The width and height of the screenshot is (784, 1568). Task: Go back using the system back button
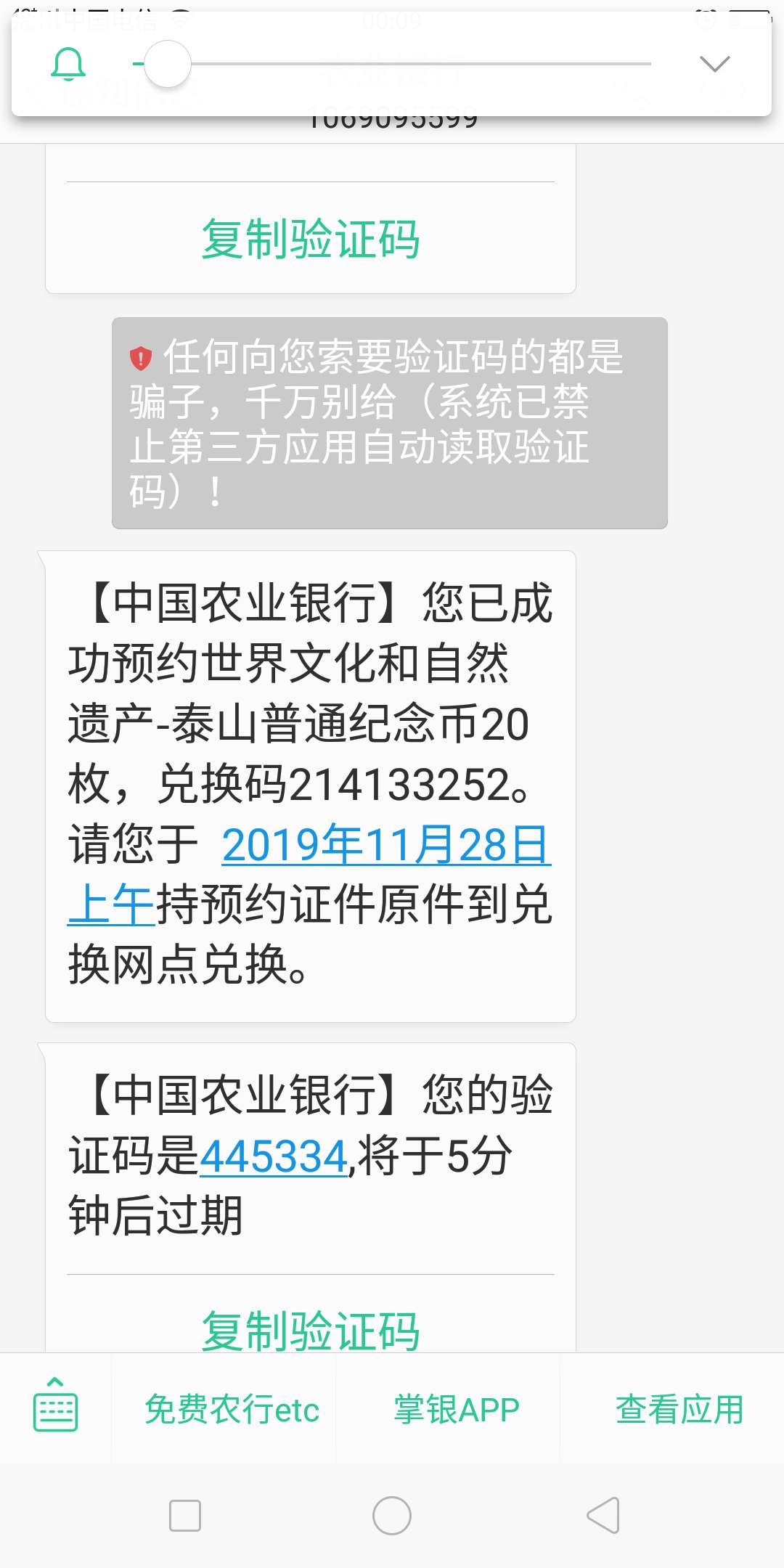(x=603, y=1516)
